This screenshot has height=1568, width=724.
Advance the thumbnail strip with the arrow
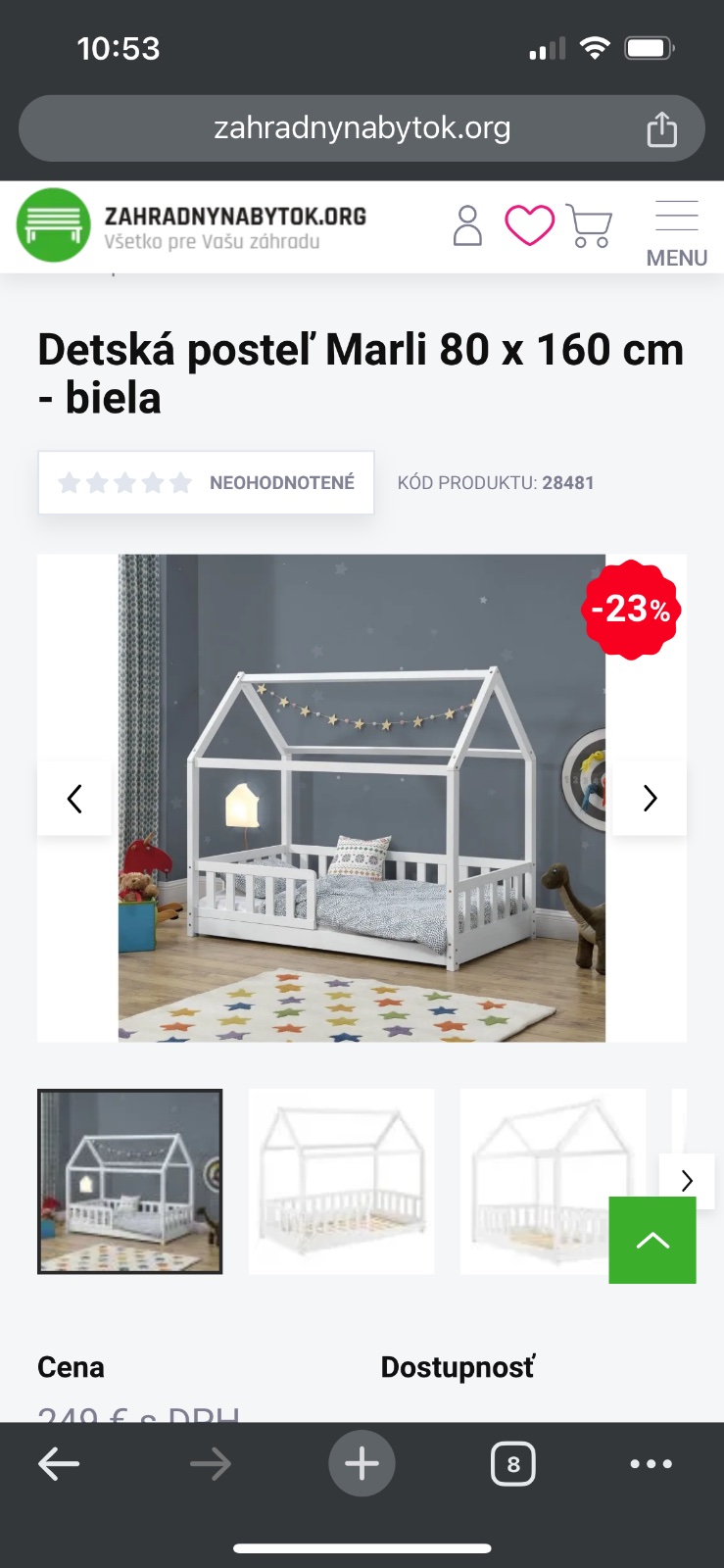687,1181
